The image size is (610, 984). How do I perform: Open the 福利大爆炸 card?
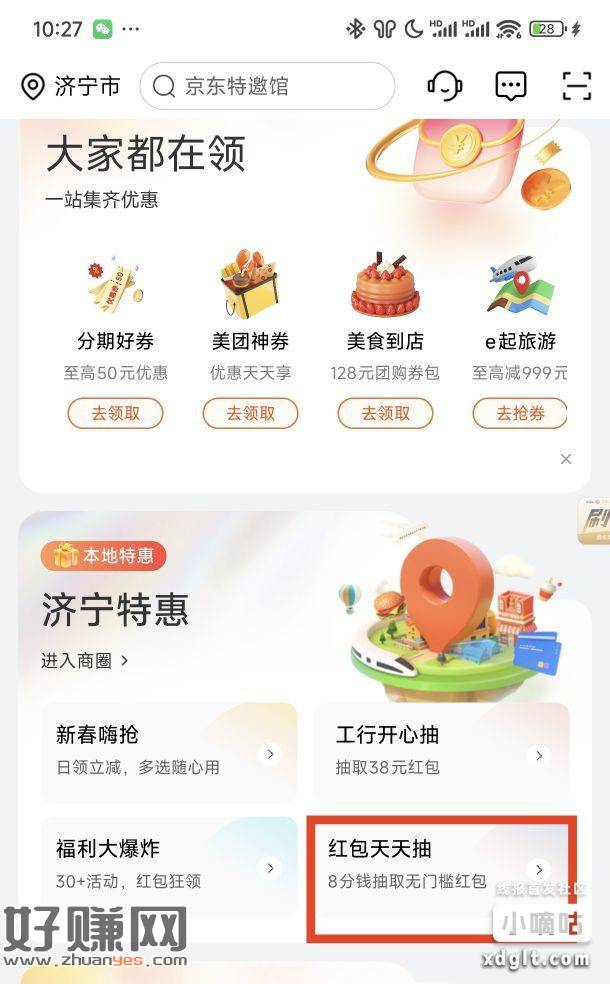pyautogui.click(x=169, y=865)
